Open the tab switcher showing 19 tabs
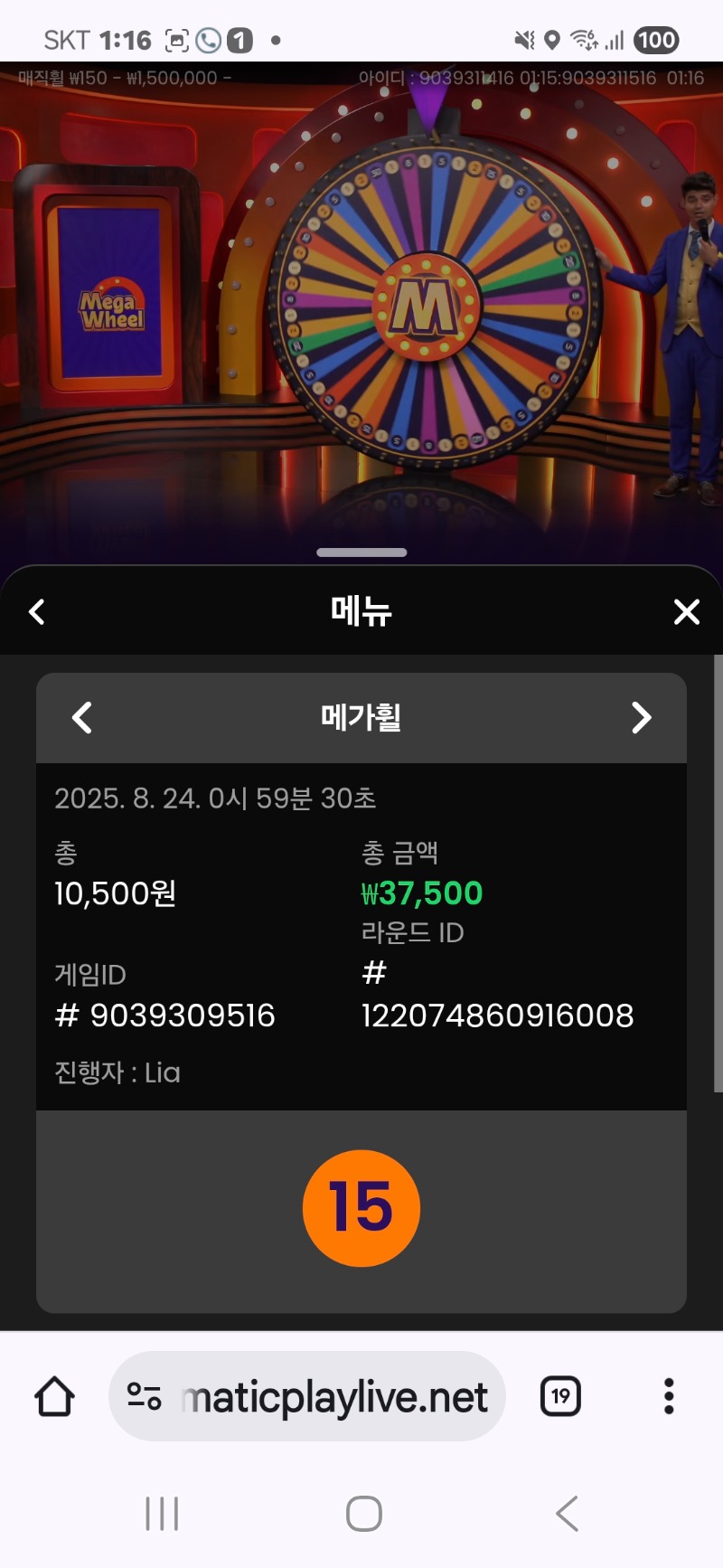723x1568 pixels. pyautogui.click(x=560, y=1397)
